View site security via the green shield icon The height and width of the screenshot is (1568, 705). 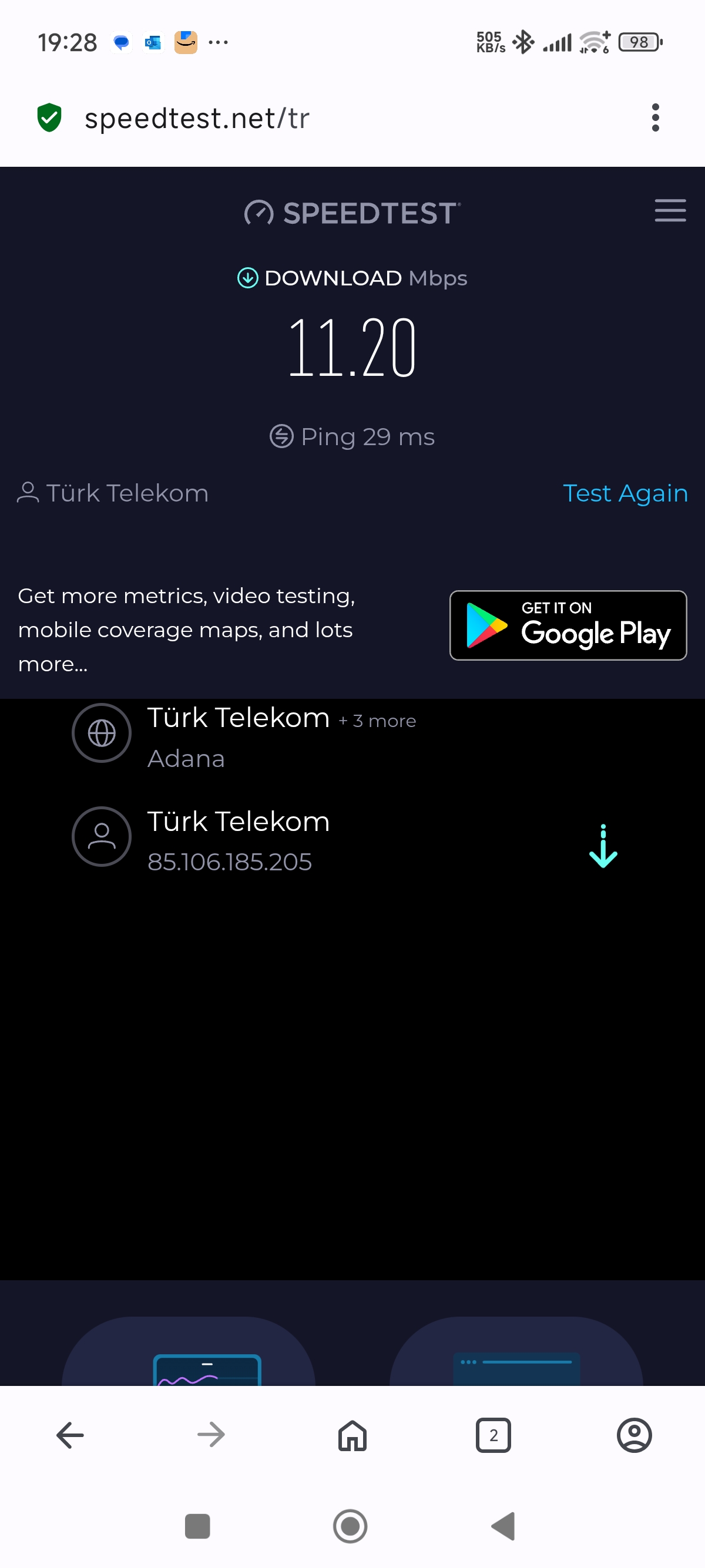[49, 117]
